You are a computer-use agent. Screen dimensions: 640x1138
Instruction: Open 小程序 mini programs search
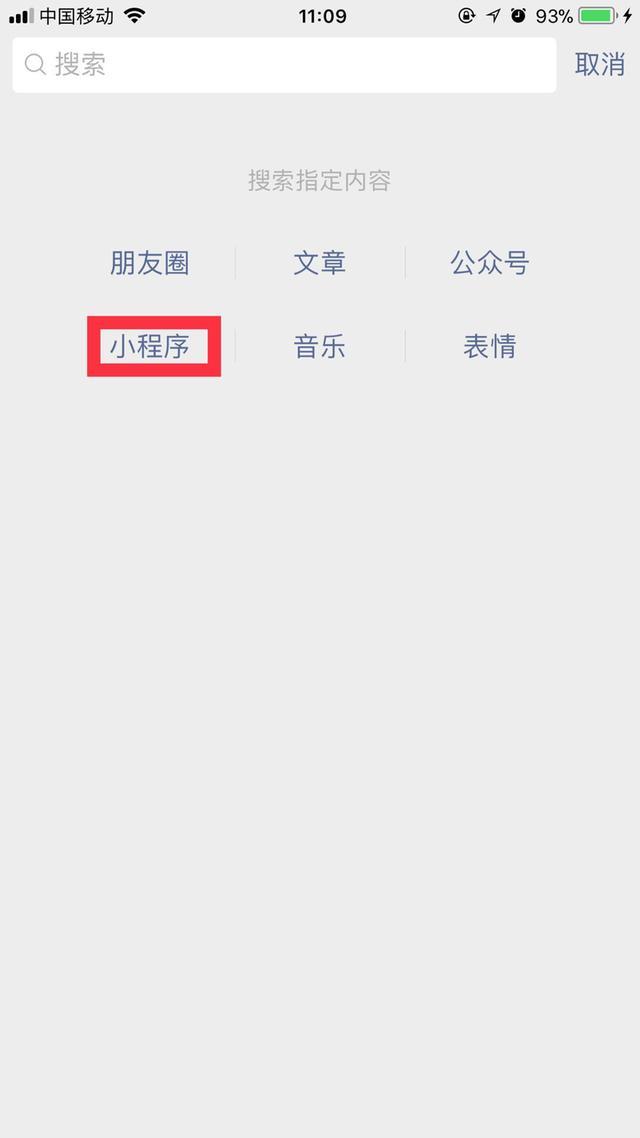(151, 347)
